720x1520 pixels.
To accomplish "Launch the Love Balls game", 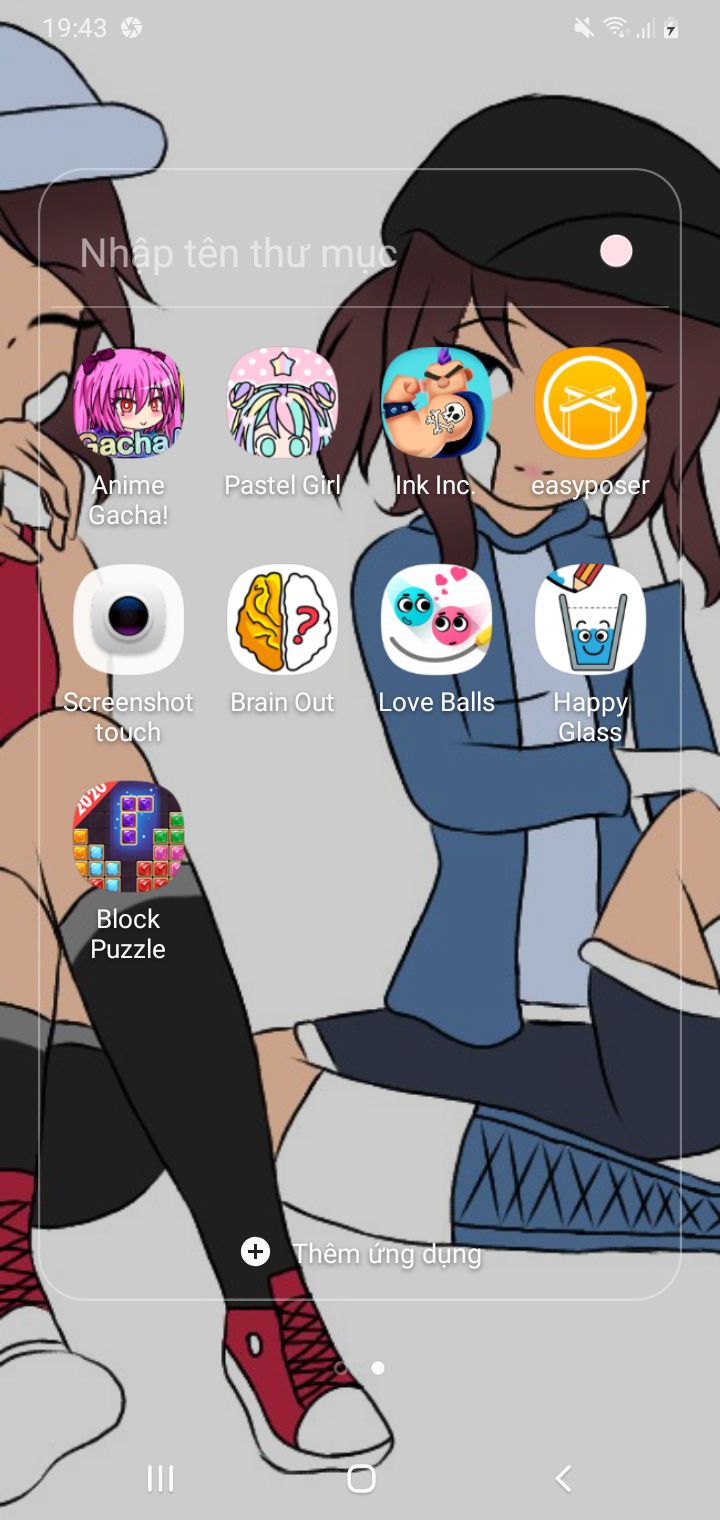I will pos(437,620).
